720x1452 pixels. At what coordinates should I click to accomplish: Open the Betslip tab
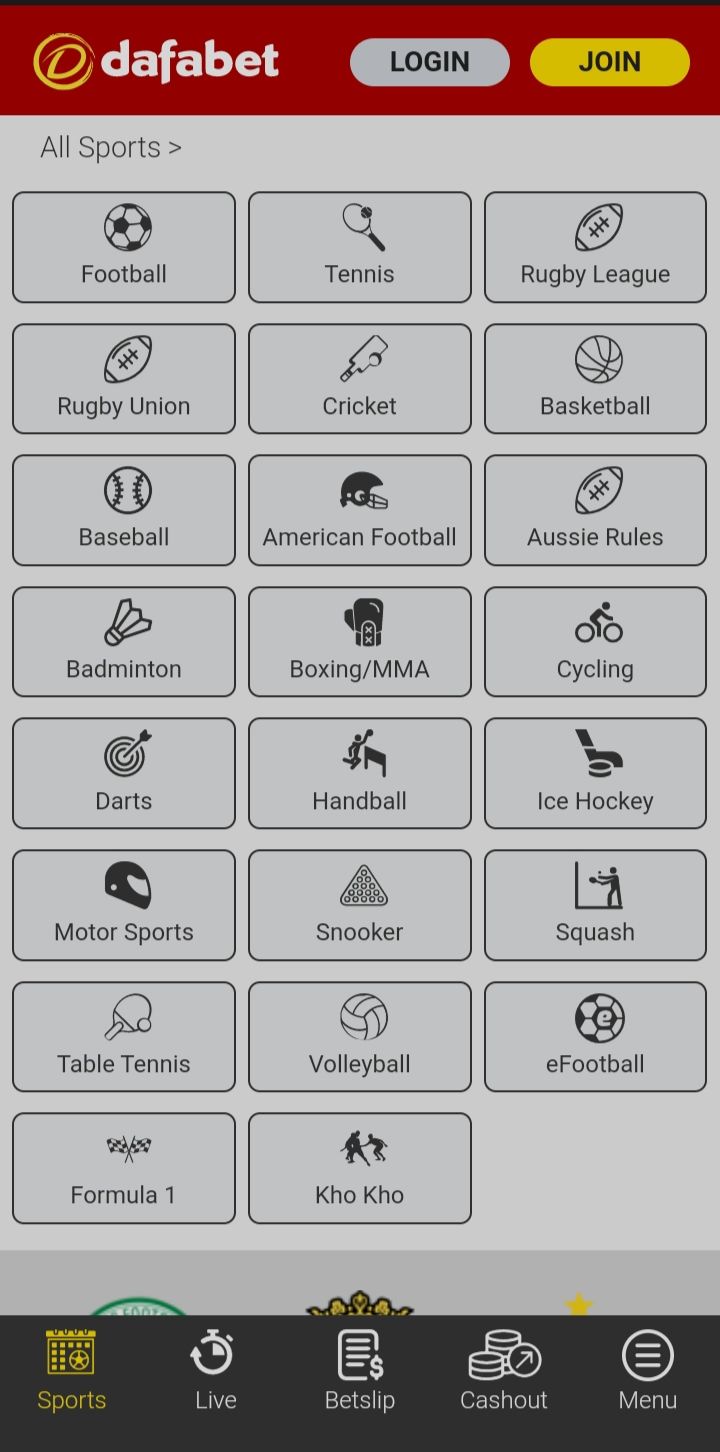point(360,1370)
